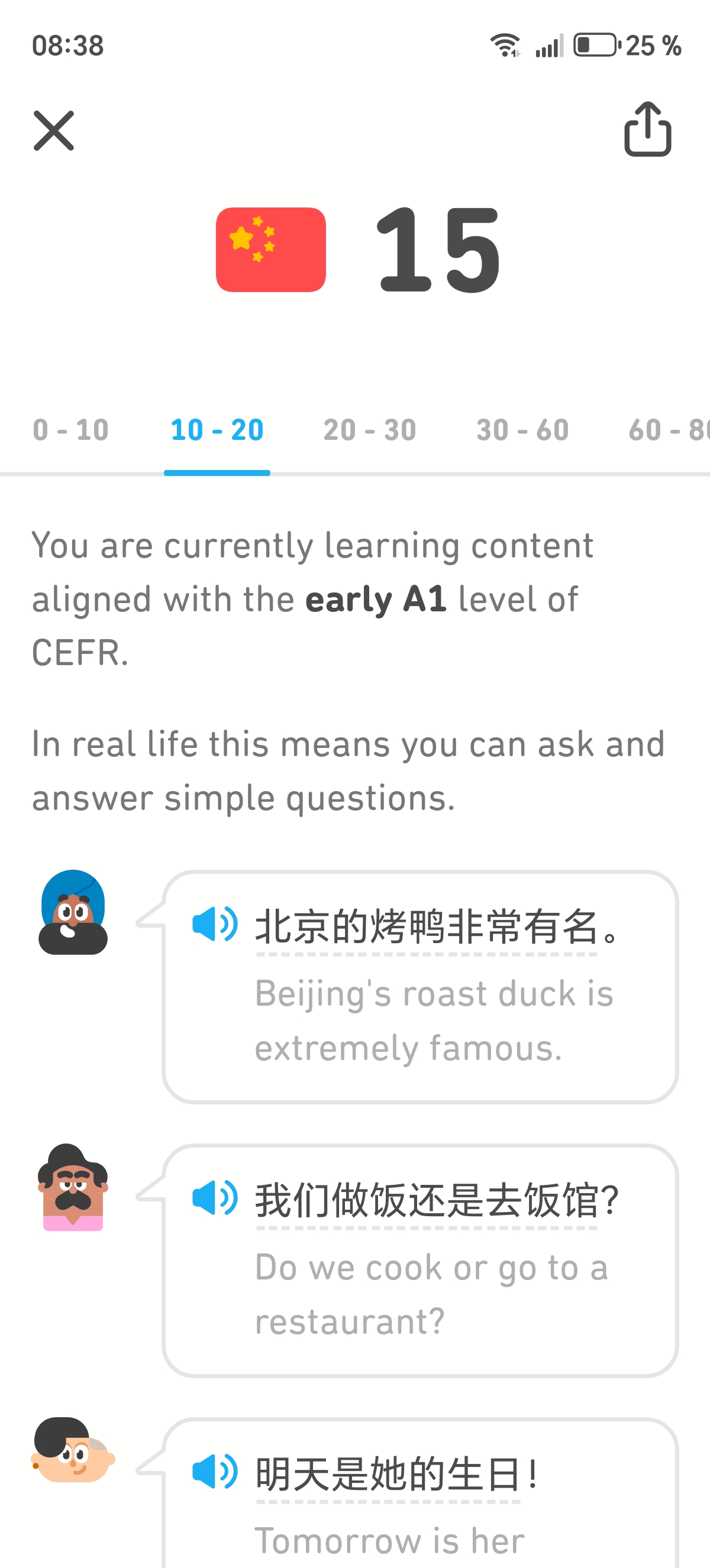Image resolution: width=710 pixels, height=1568 pixels.
Task: Play audio for the Beijing roast duck sentence
Action: pos(214,925)
